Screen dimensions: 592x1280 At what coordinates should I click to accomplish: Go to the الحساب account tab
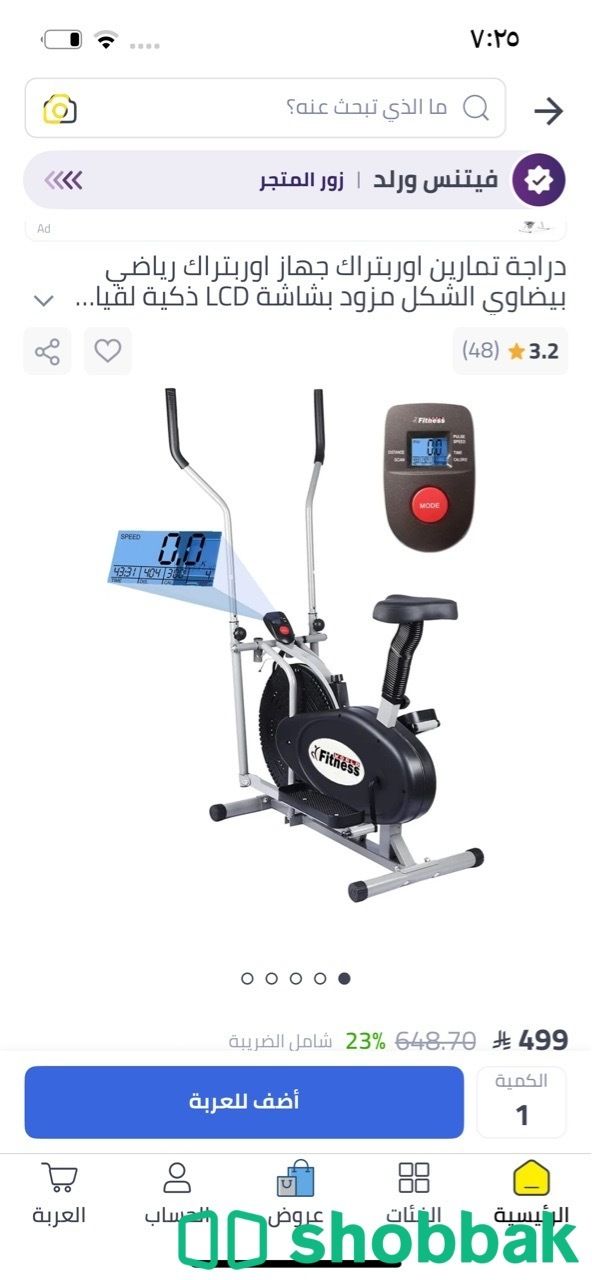click(x=177, y=1195)
